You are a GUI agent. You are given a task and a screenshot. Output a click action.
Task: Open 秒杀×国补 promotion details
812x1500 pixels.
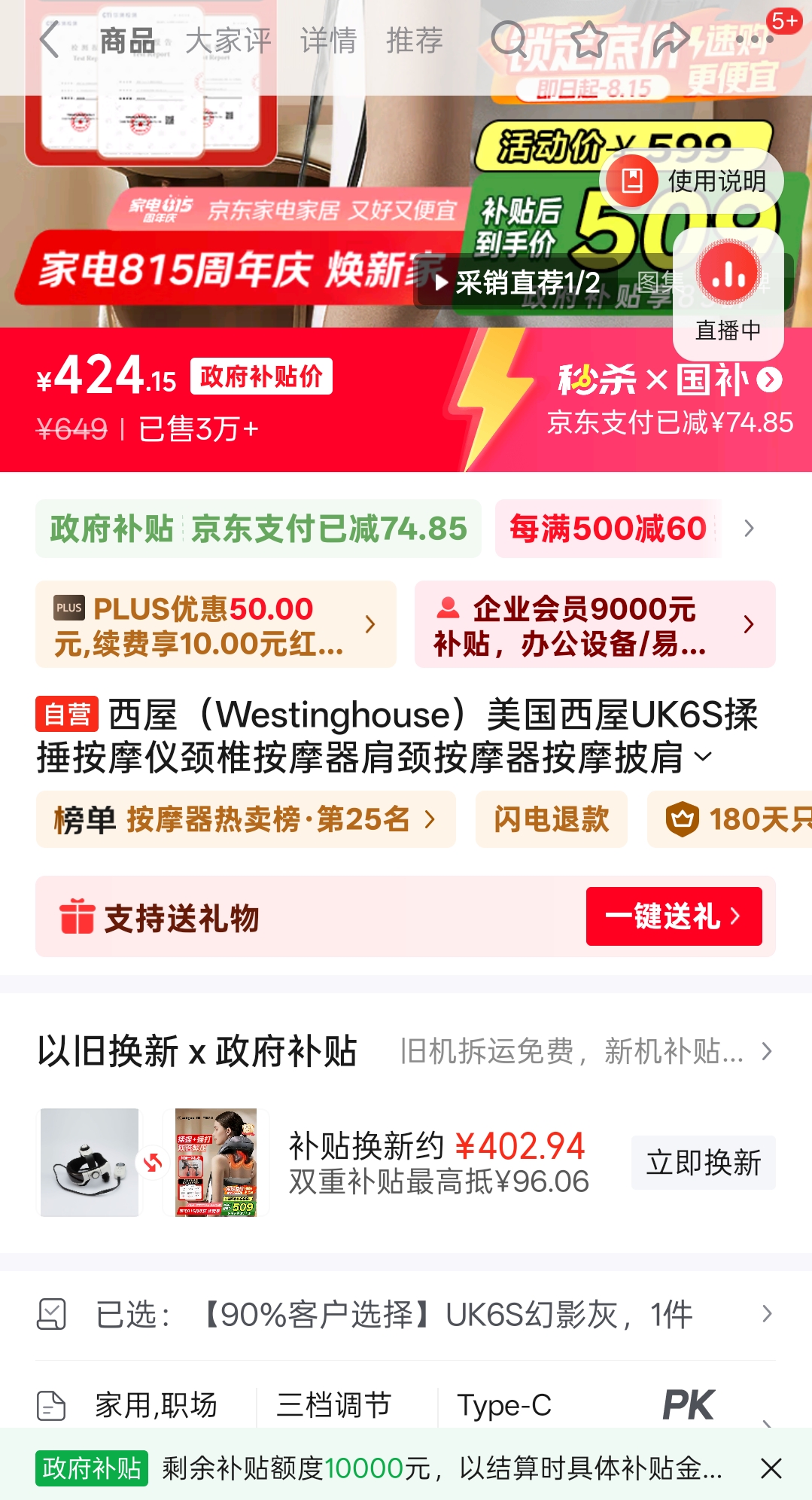point(670,380)
